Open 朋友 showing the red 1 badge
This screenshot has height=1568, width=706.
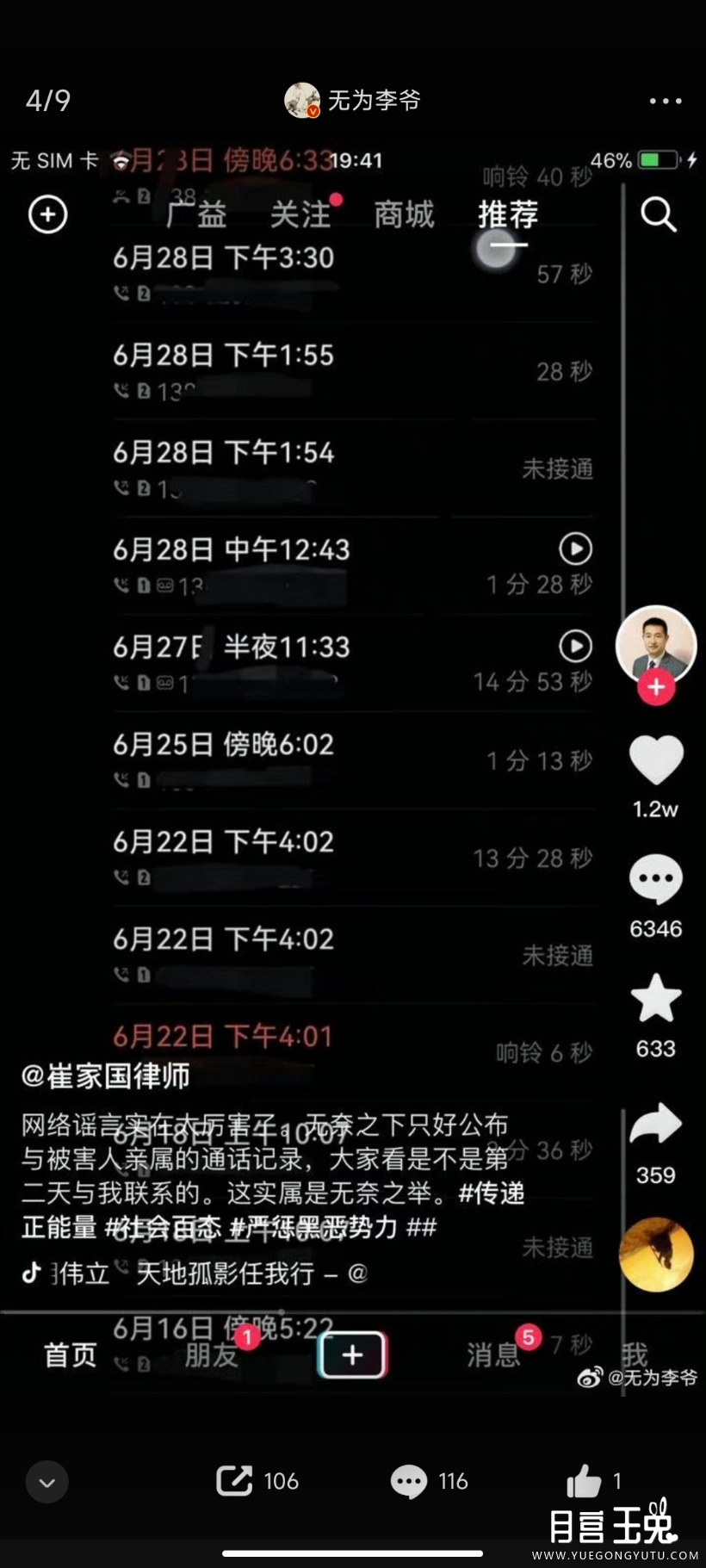coord(210,1354)
